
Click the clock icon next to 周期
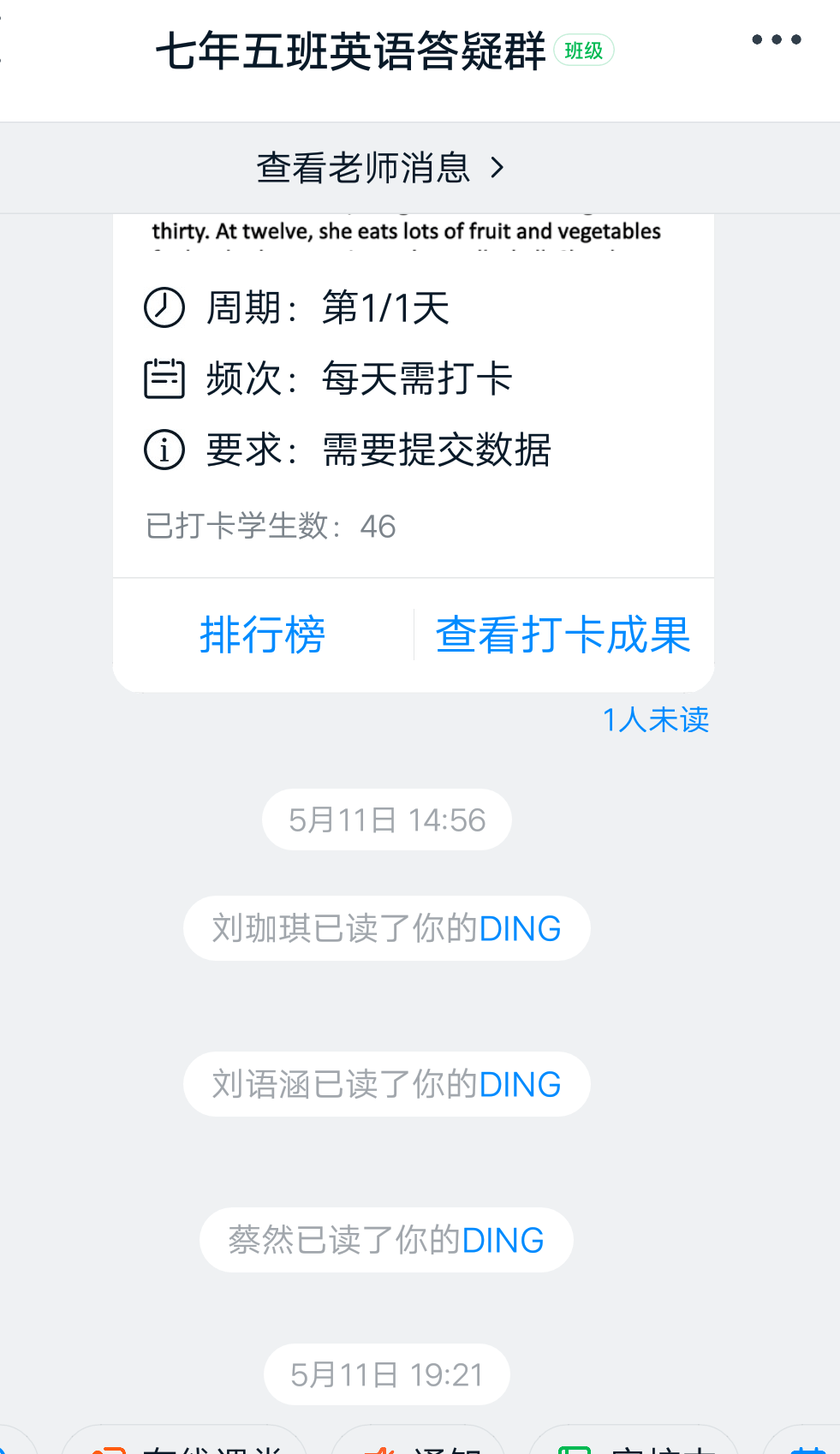(x=164, y=309)
